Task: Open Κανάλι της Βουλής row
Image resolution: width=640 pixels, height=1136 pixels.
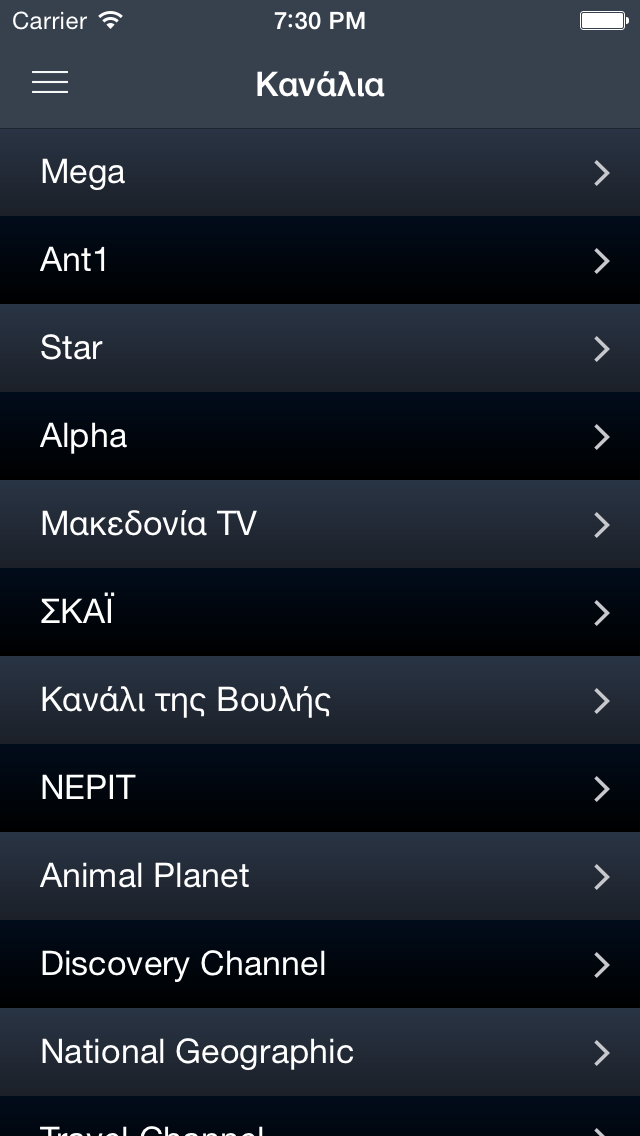Action: pos(320,700)
